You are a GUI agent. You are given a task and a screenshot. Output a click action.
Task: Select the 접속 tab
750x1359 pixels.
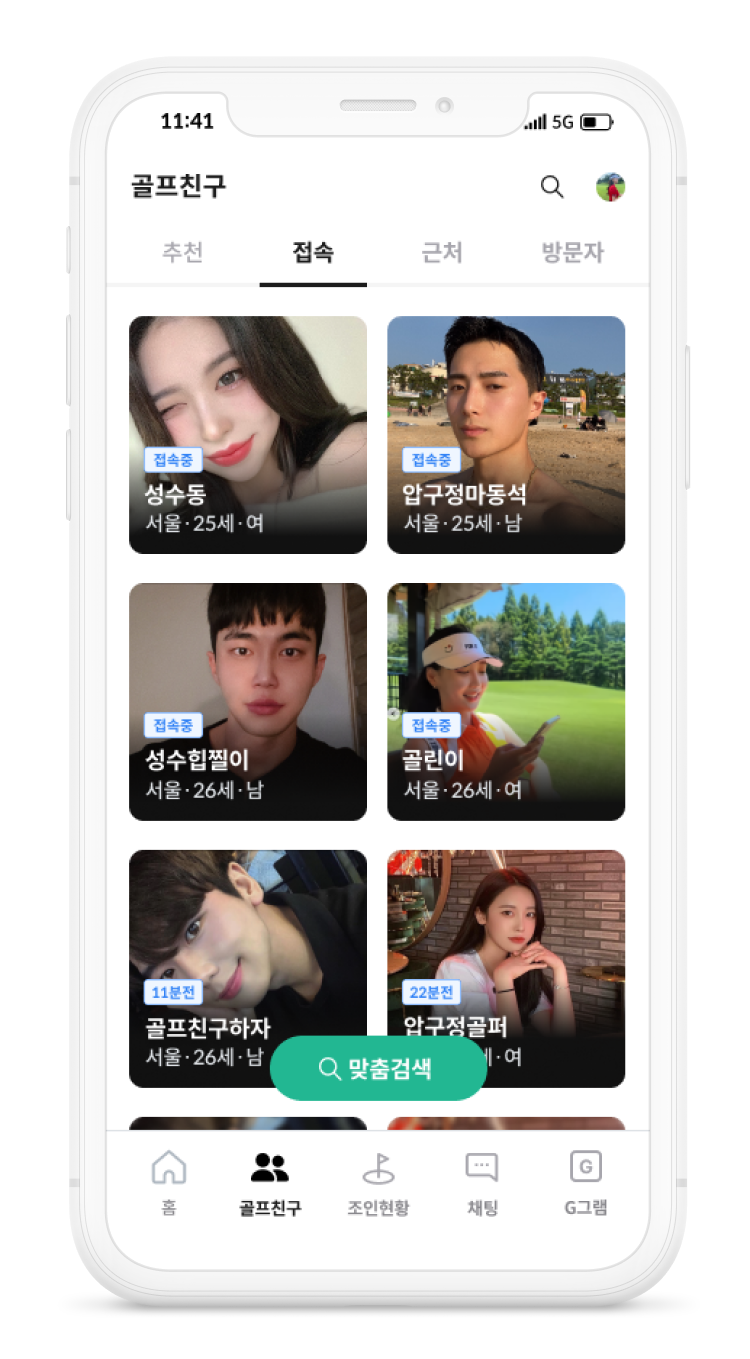(x=313, y=252)
